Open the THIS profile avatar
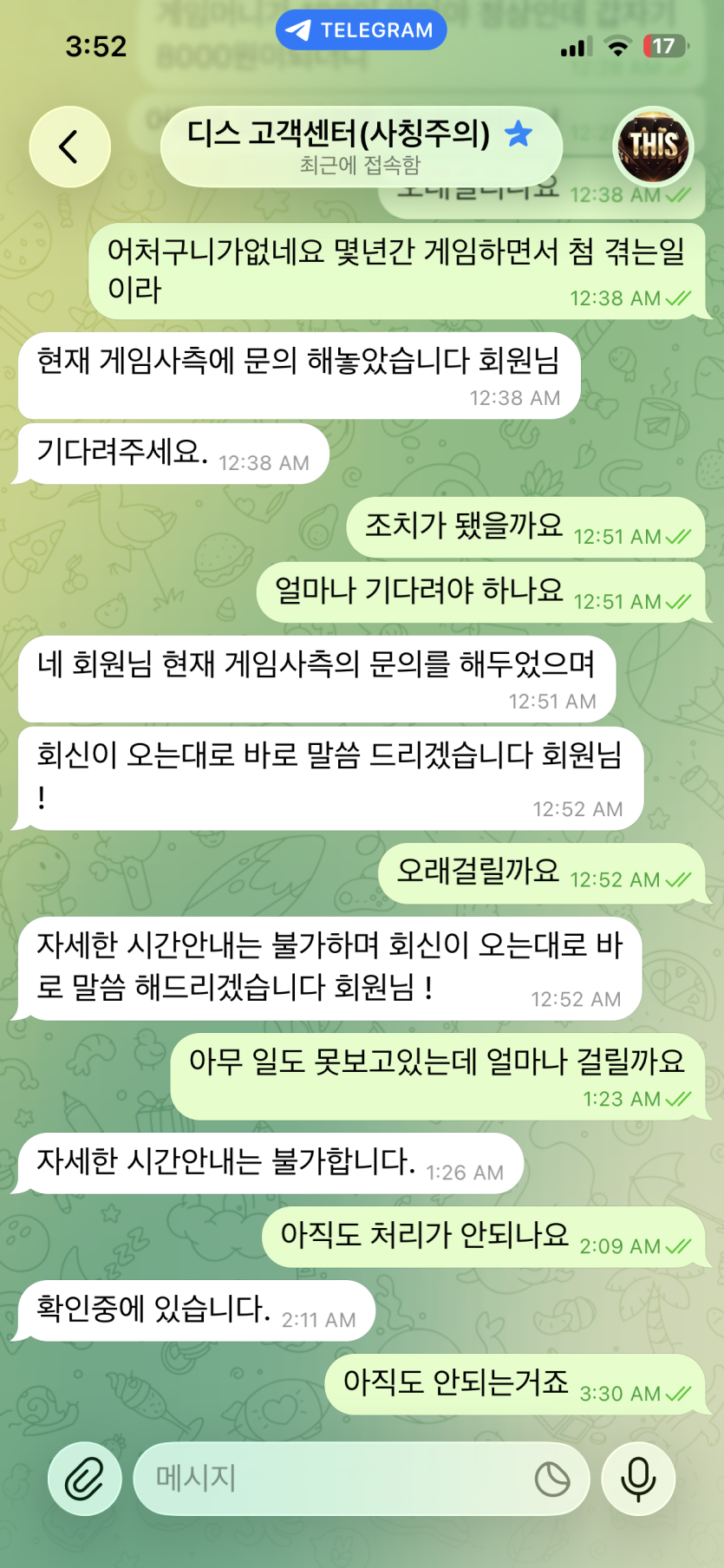The width and height of the screenshot is (724, 1568). pos(653,147)
